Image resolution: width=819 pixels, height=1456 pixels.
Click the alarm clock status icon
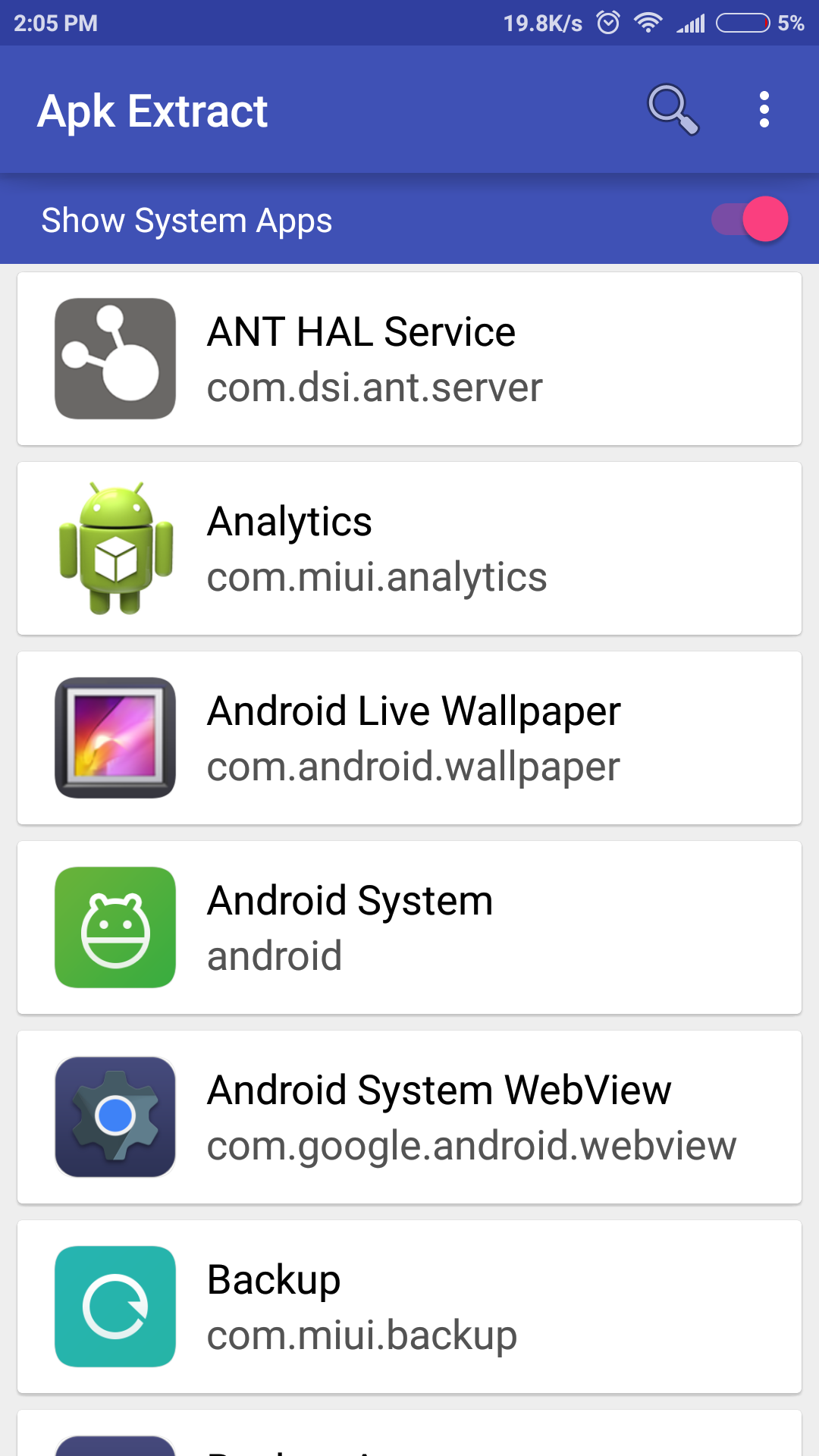tap(607, 24)
